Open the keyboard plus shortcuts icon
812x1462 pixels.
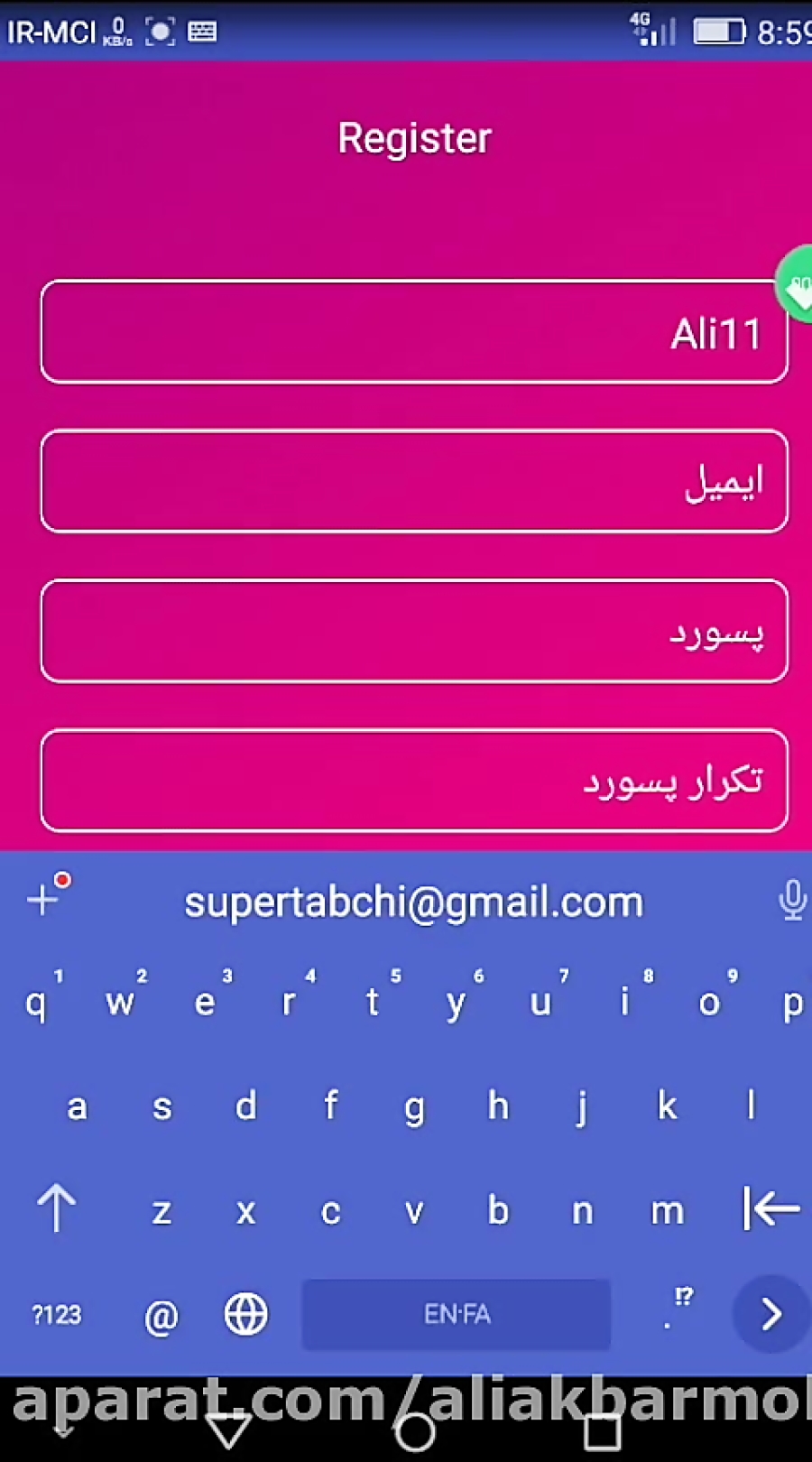click(45, 898)
